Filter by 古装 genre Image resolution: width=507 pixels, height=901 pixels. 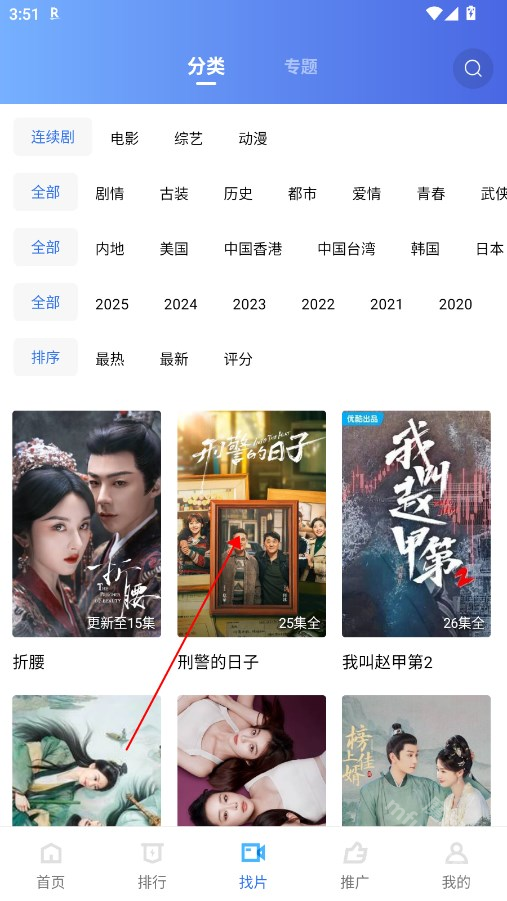(174, 194)
